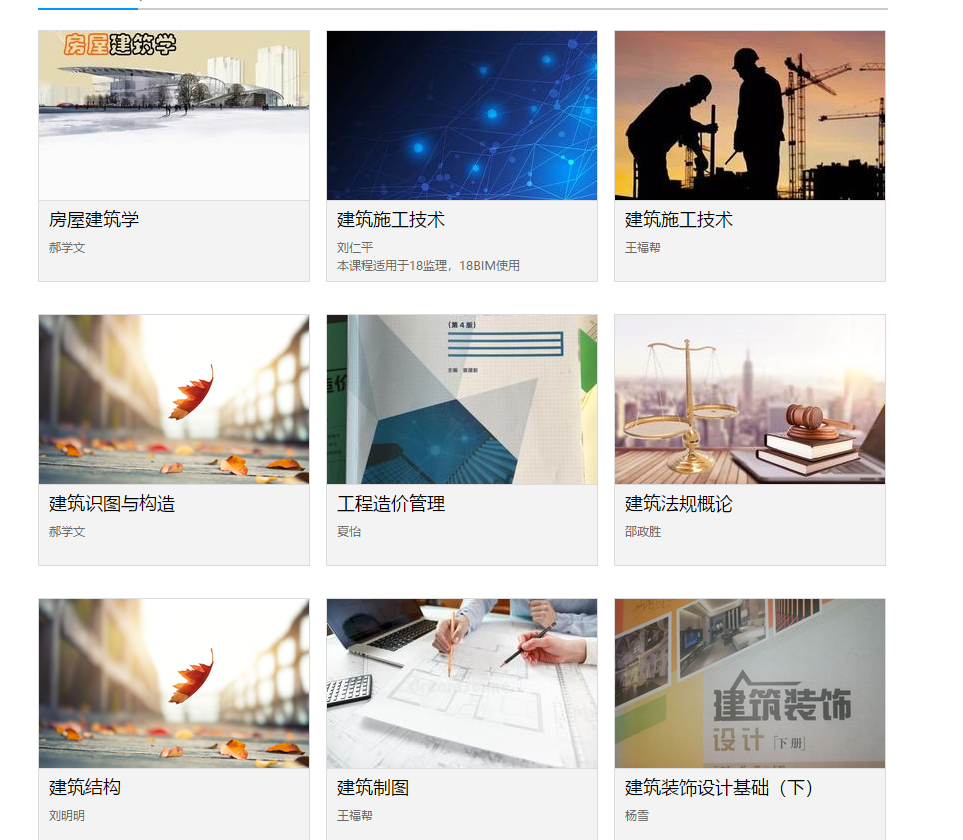Open the 建筑结构 course by 刘明明
The image size is (963, 840).
pos(173,684)
